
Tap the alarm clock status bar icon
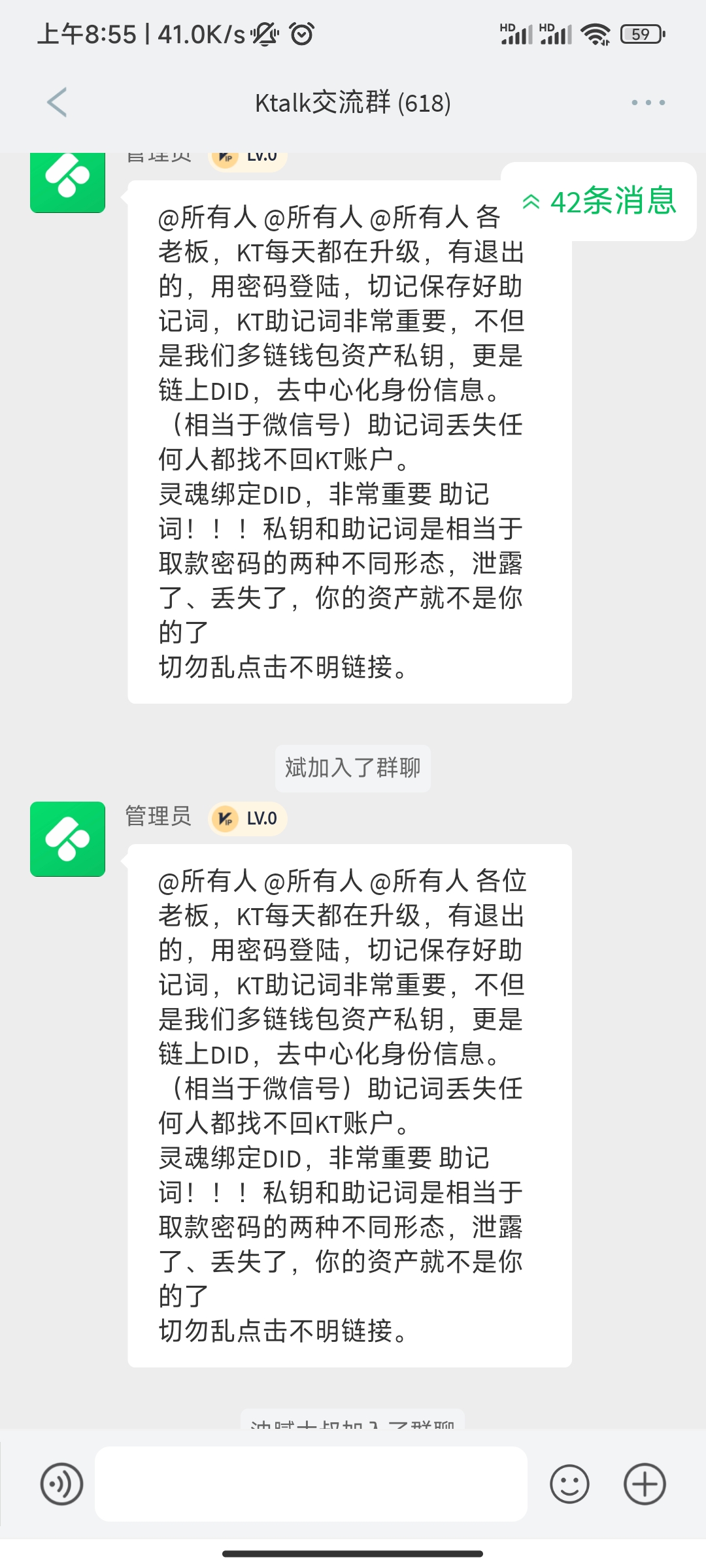(302, 35)
